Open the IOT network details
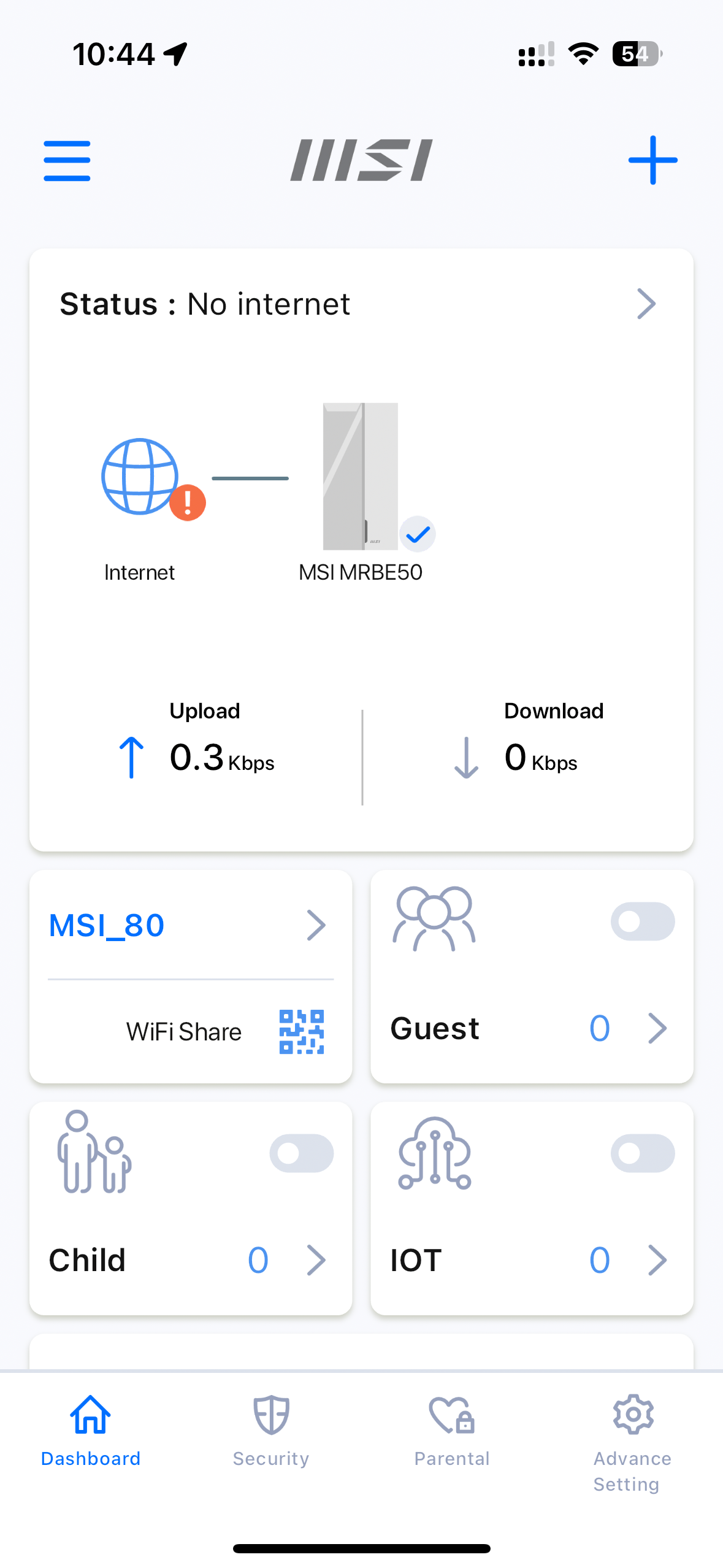This screenshot has height=1568, width=723. (x=657, y=1261)
